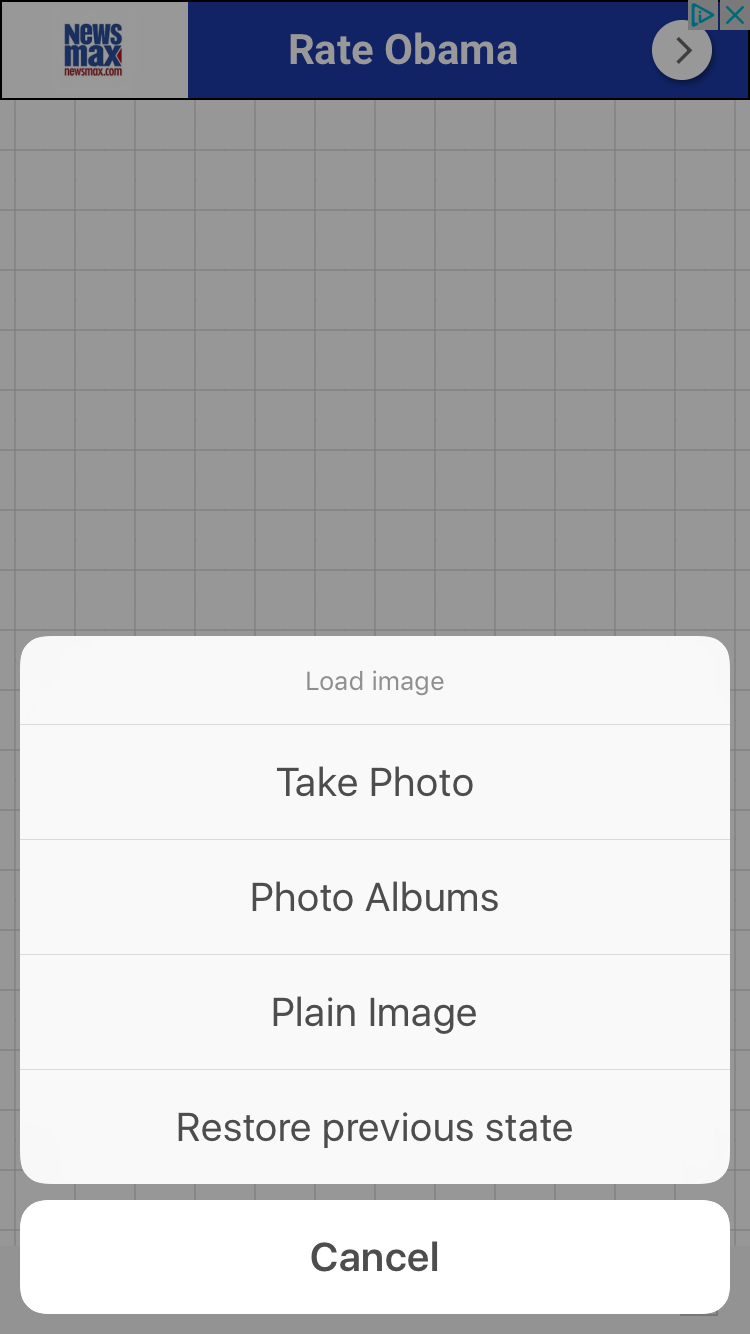Choose Plain Image option
This screenshot has height=1334, width=750.
pos(375,1012)
